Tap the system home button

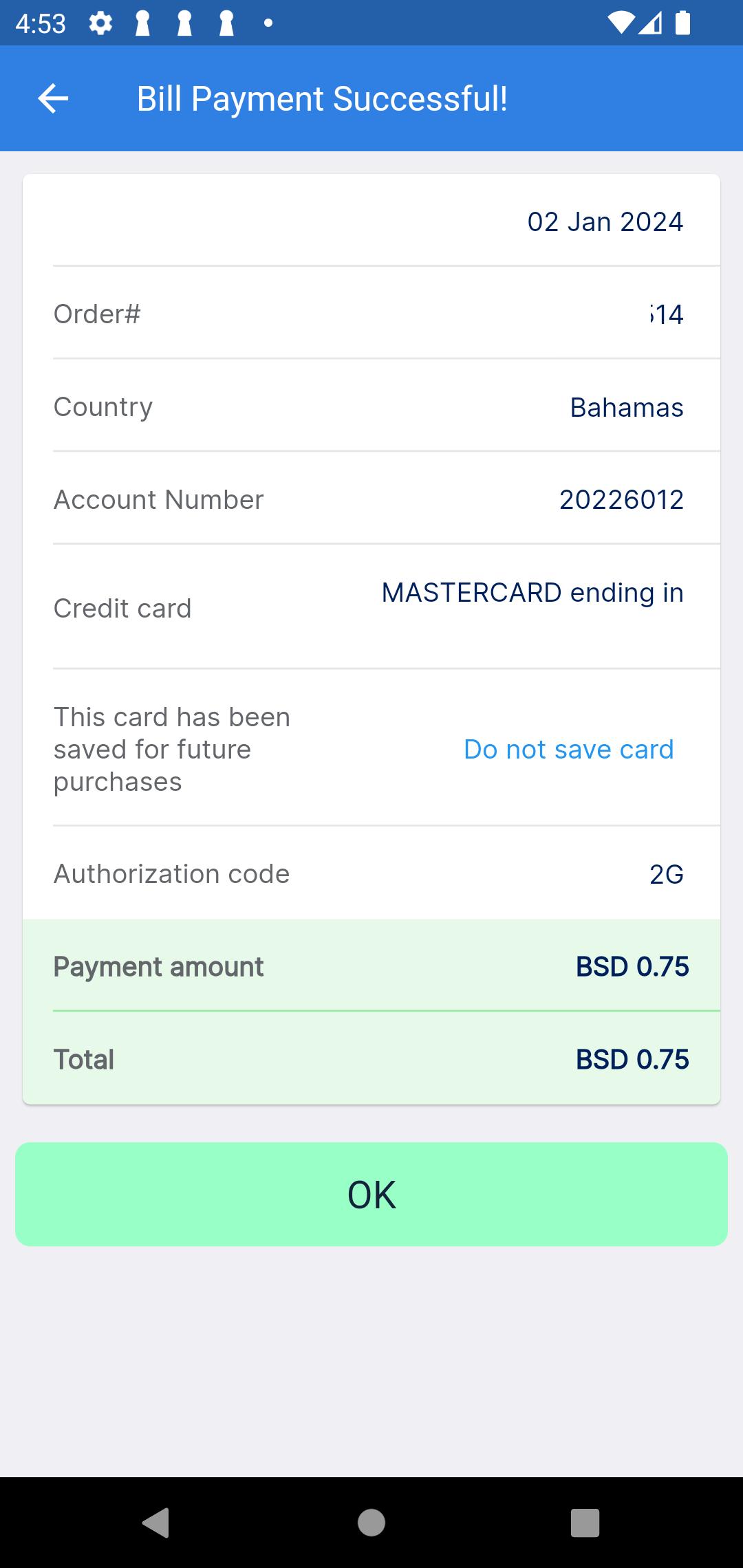(371, 1523)
